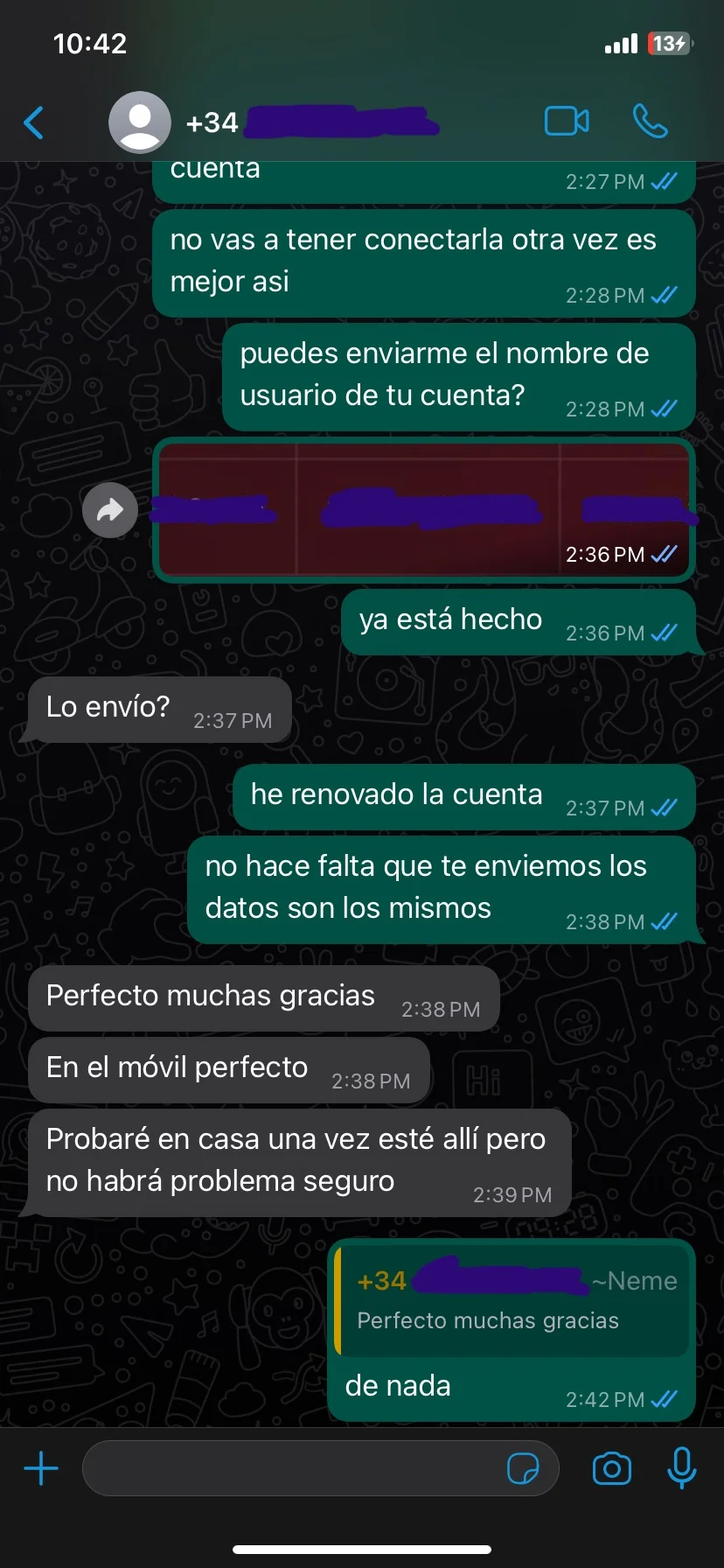Start a voice call
This screenshot has width=724, height=1568.
[650, 122]
